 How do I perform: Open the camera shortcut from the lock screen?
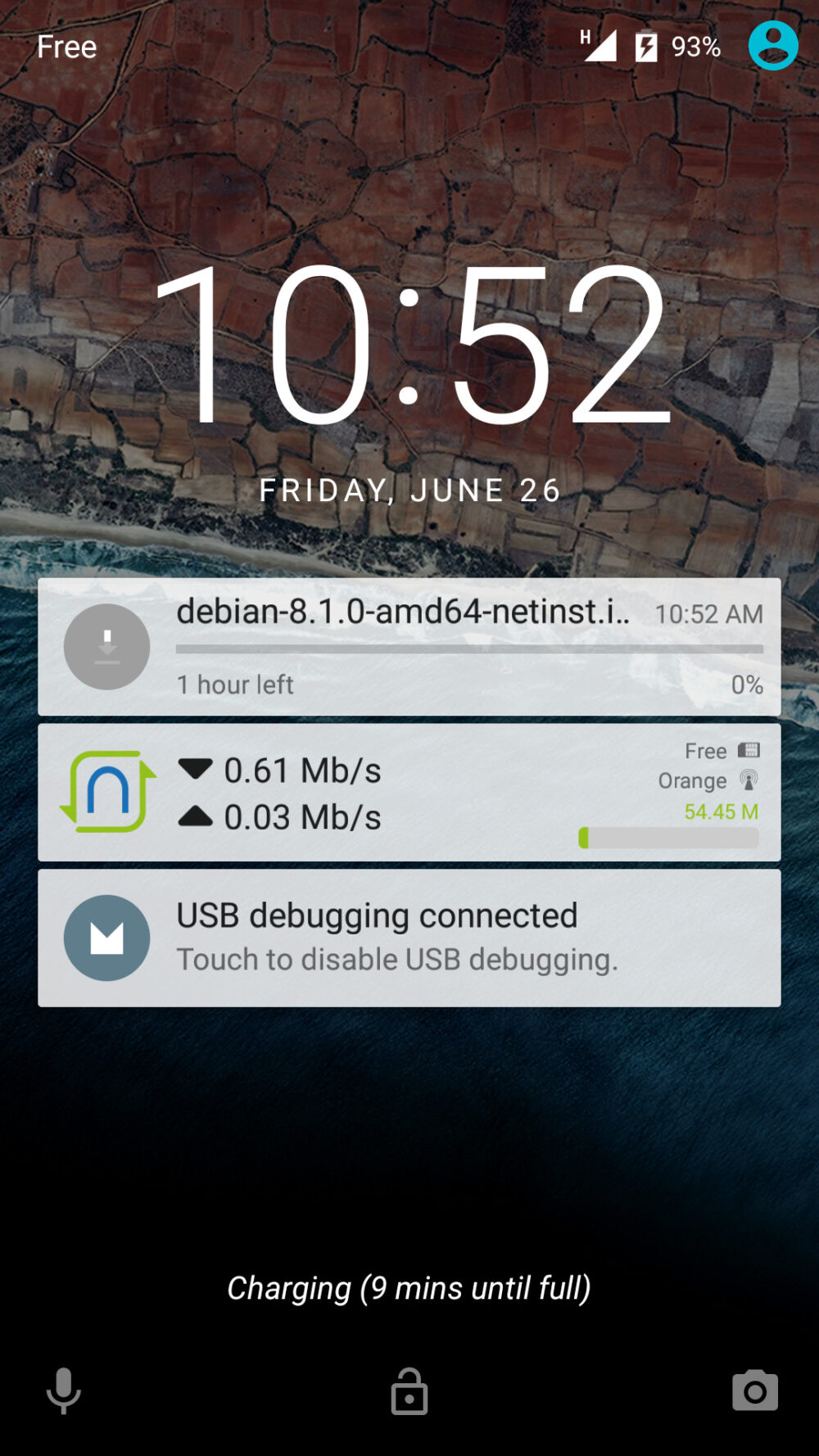(755, 1390)
